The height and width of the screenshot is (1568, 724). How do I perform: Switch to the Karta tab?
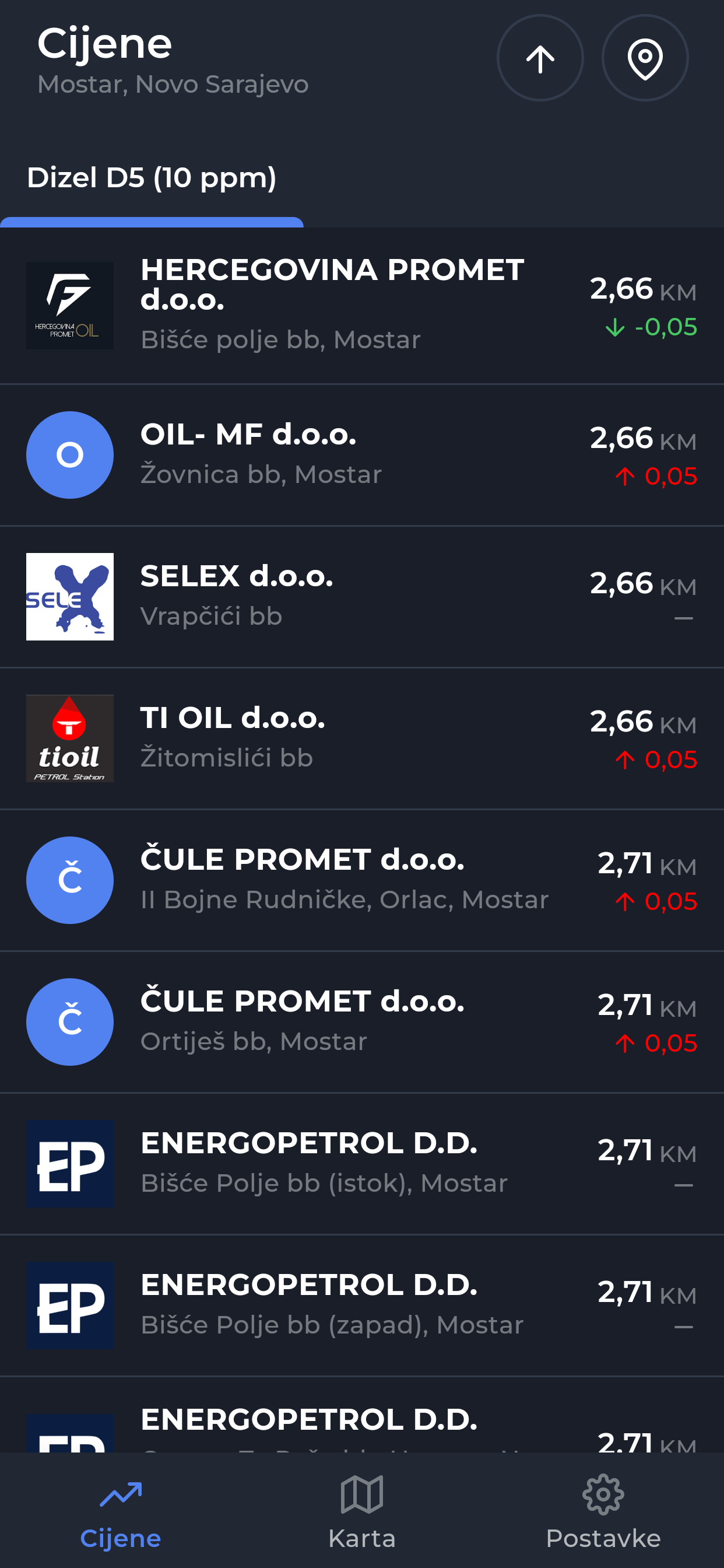(362, 1511)
